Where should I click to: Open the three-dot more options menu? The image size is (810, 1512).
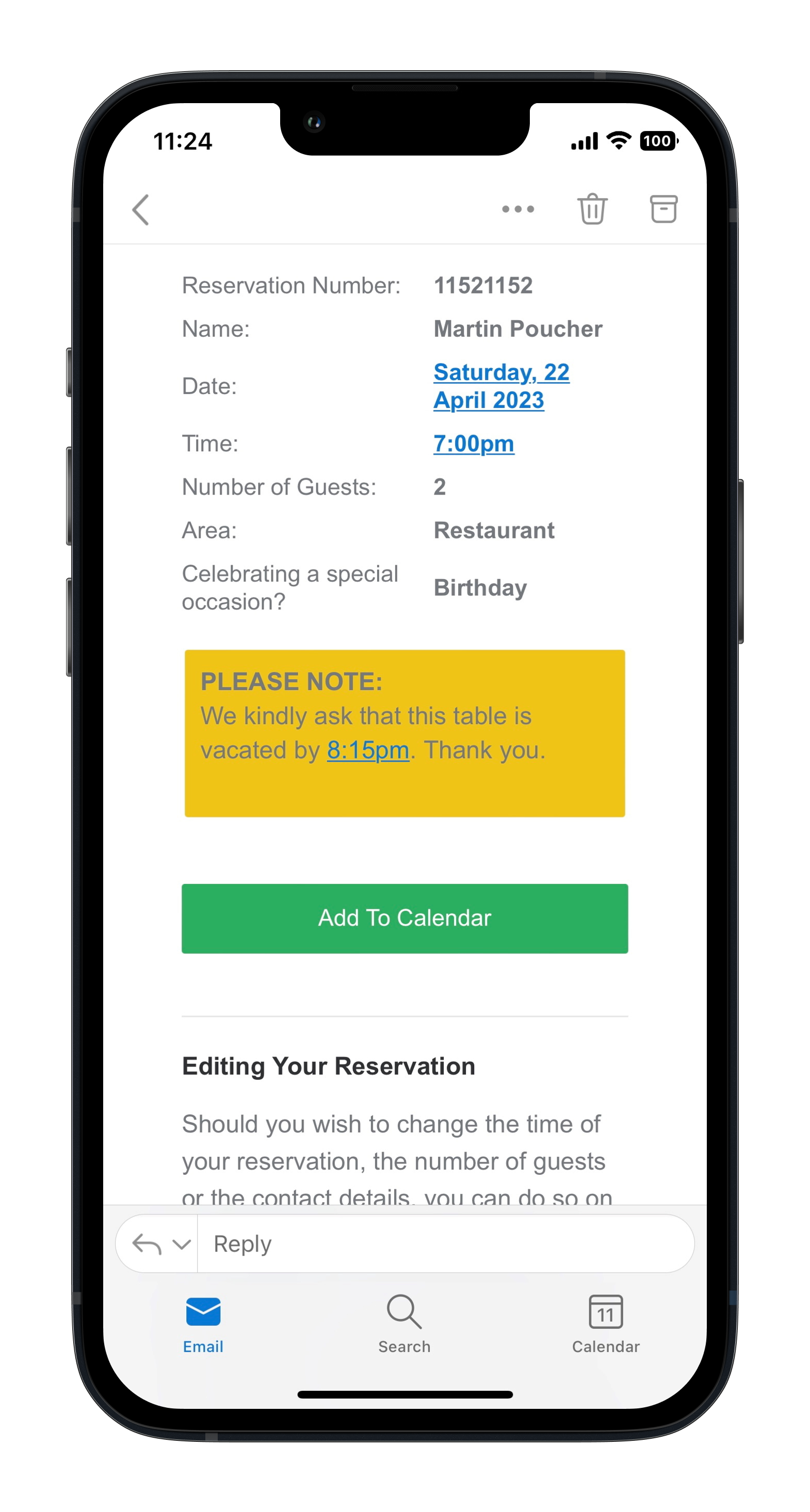(517, 209)
